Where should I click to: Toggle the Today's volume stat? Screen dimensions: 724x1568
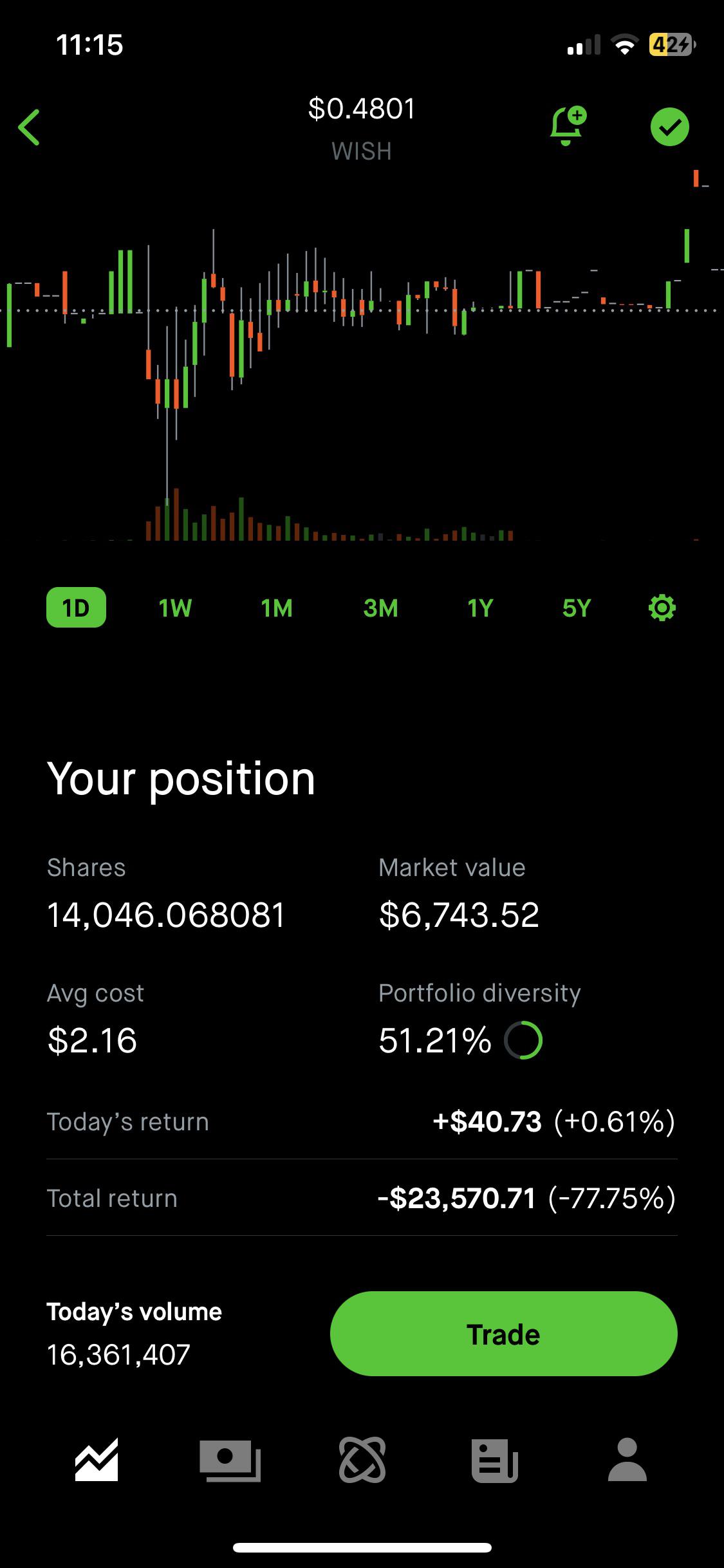pos(135,1333)
